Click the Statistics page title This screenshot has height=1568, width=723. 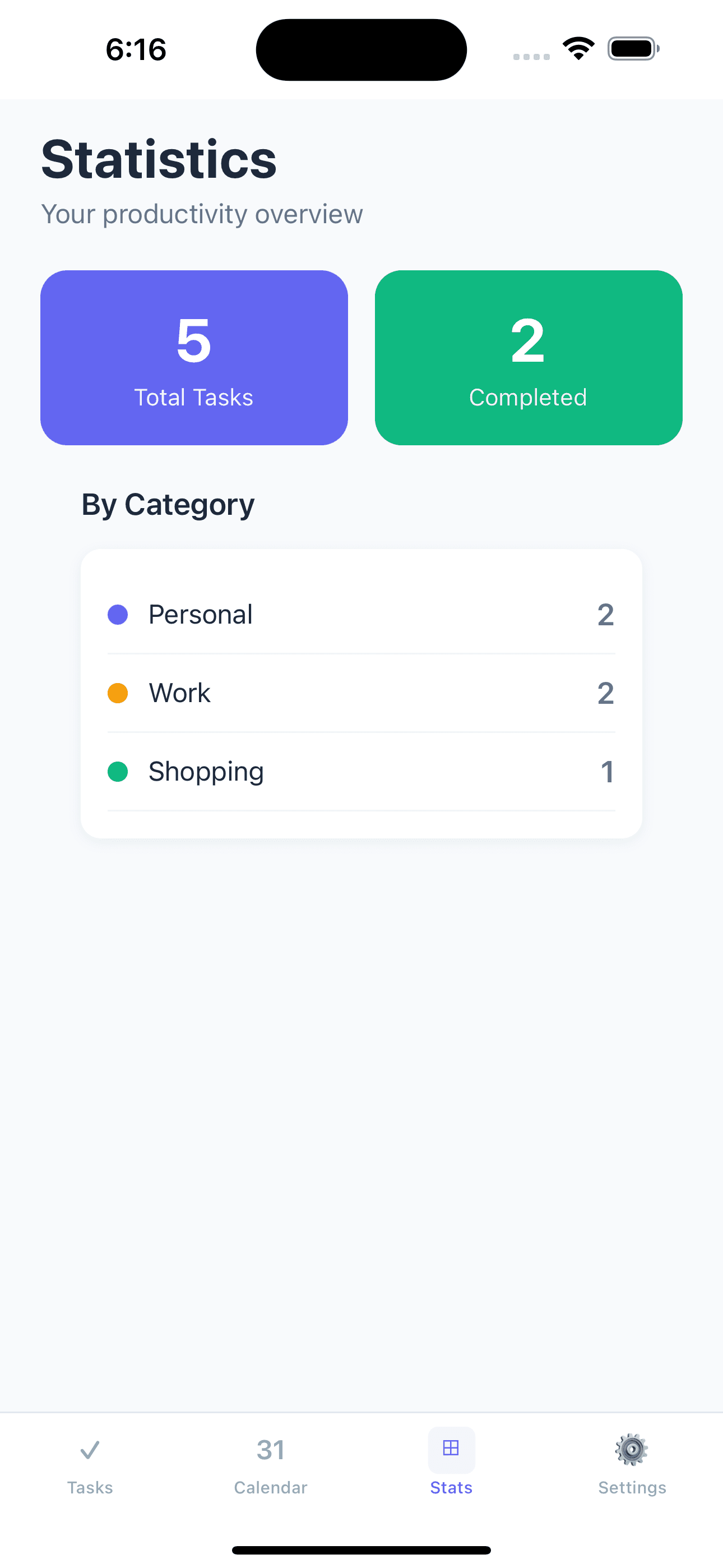tap(158, 159)
